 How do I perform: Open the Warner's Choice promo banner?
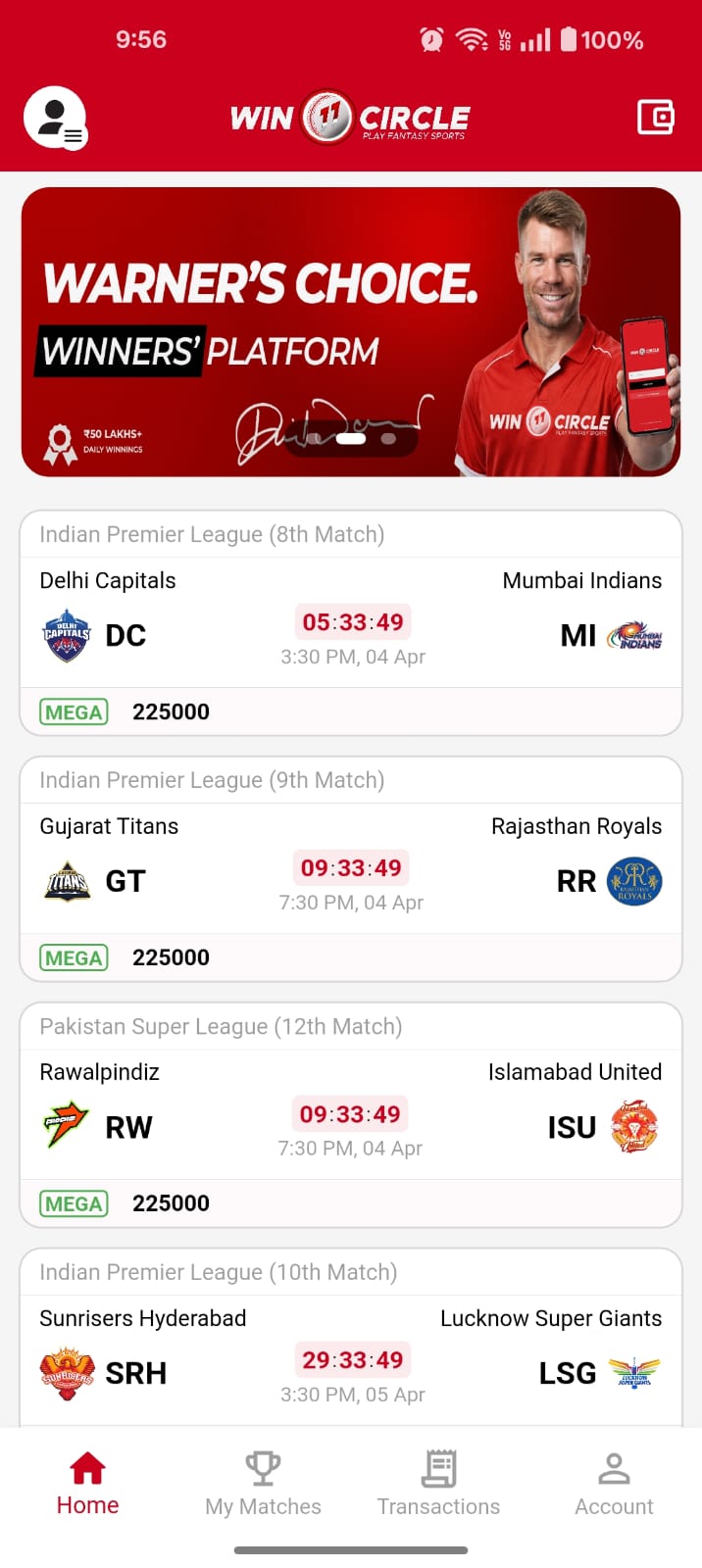[x=351, y=331]
